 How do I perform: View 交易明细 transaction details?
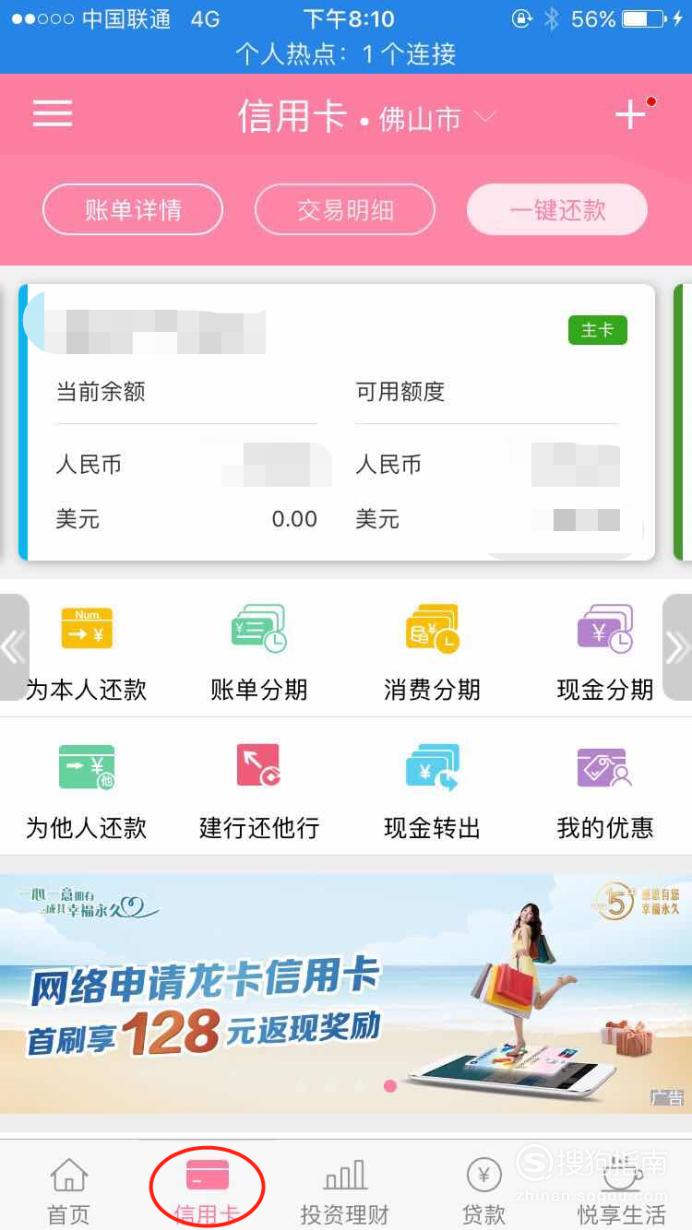tap(345, 210)
